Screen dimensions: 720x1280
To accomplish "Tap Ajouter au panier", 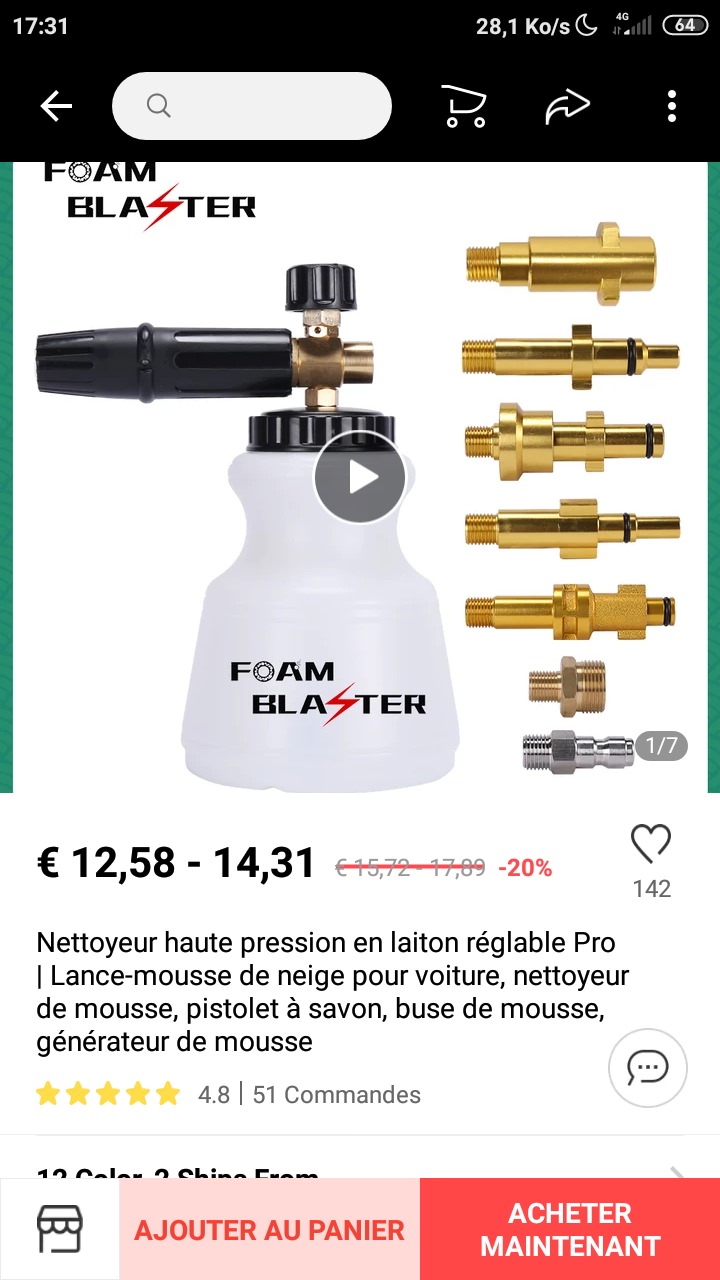I will tap(270, 1229).
